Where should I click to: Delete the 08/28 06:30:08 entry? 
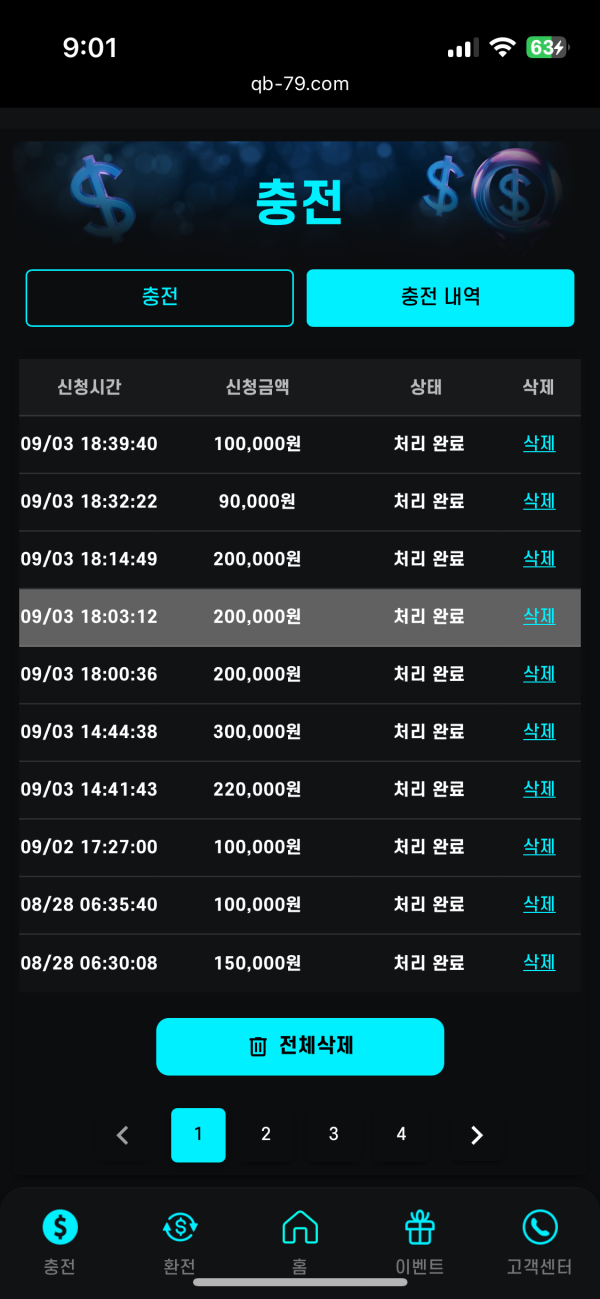[x=539, y=962]
